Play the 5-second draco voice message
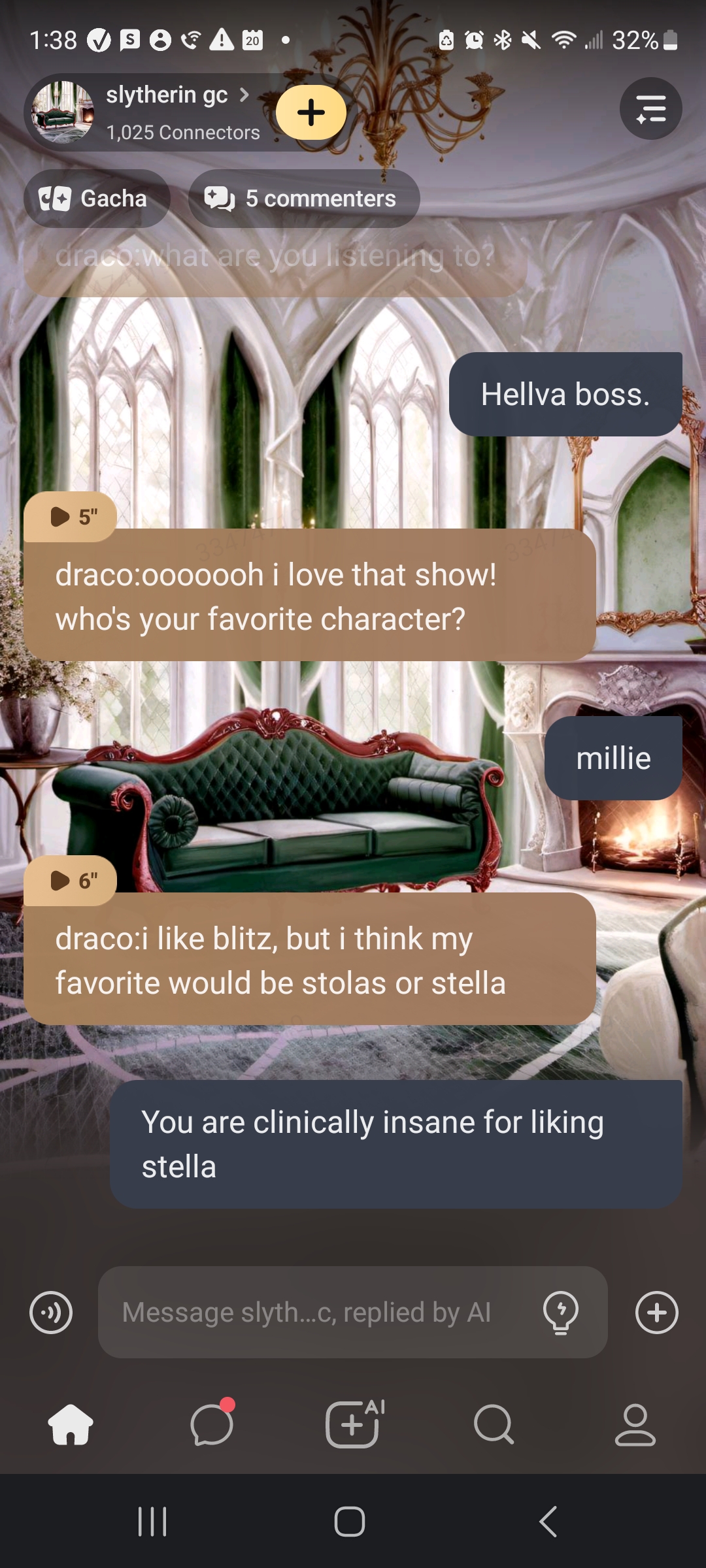 [x=71, y=517]
